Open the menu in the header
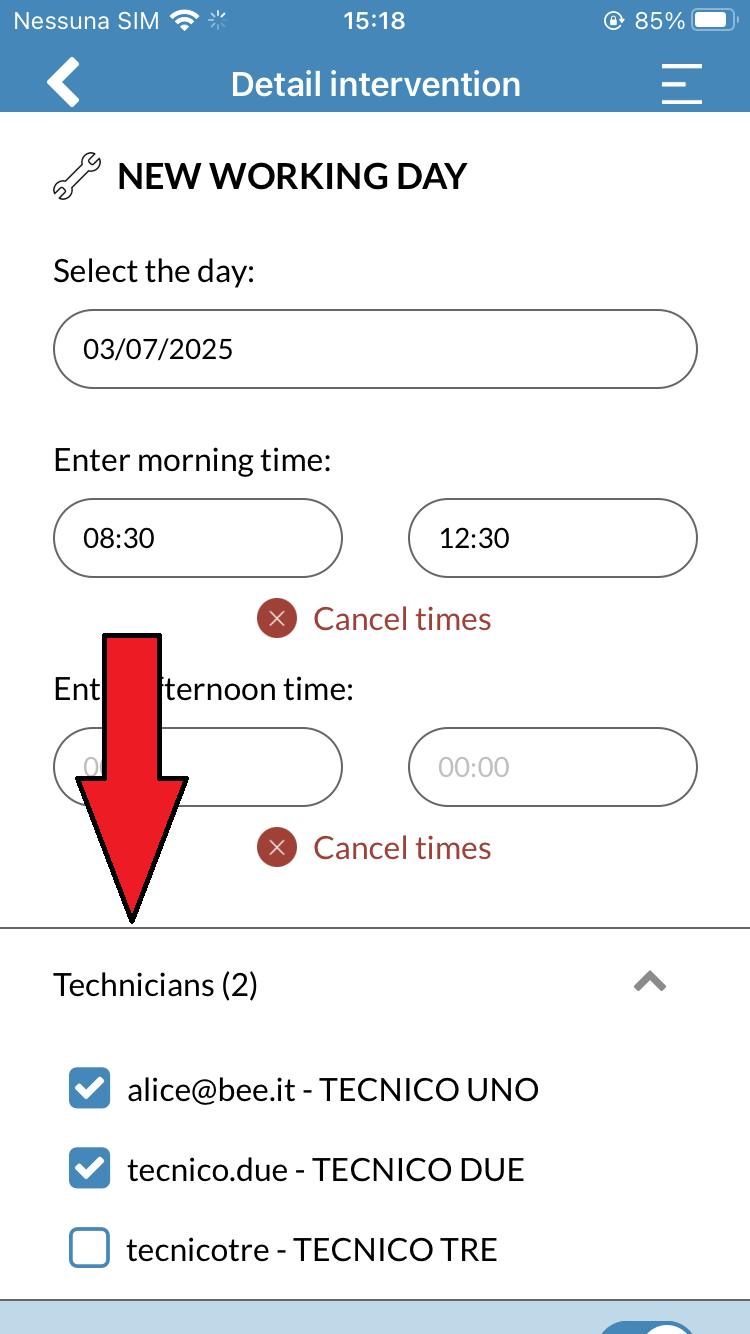 681,84
